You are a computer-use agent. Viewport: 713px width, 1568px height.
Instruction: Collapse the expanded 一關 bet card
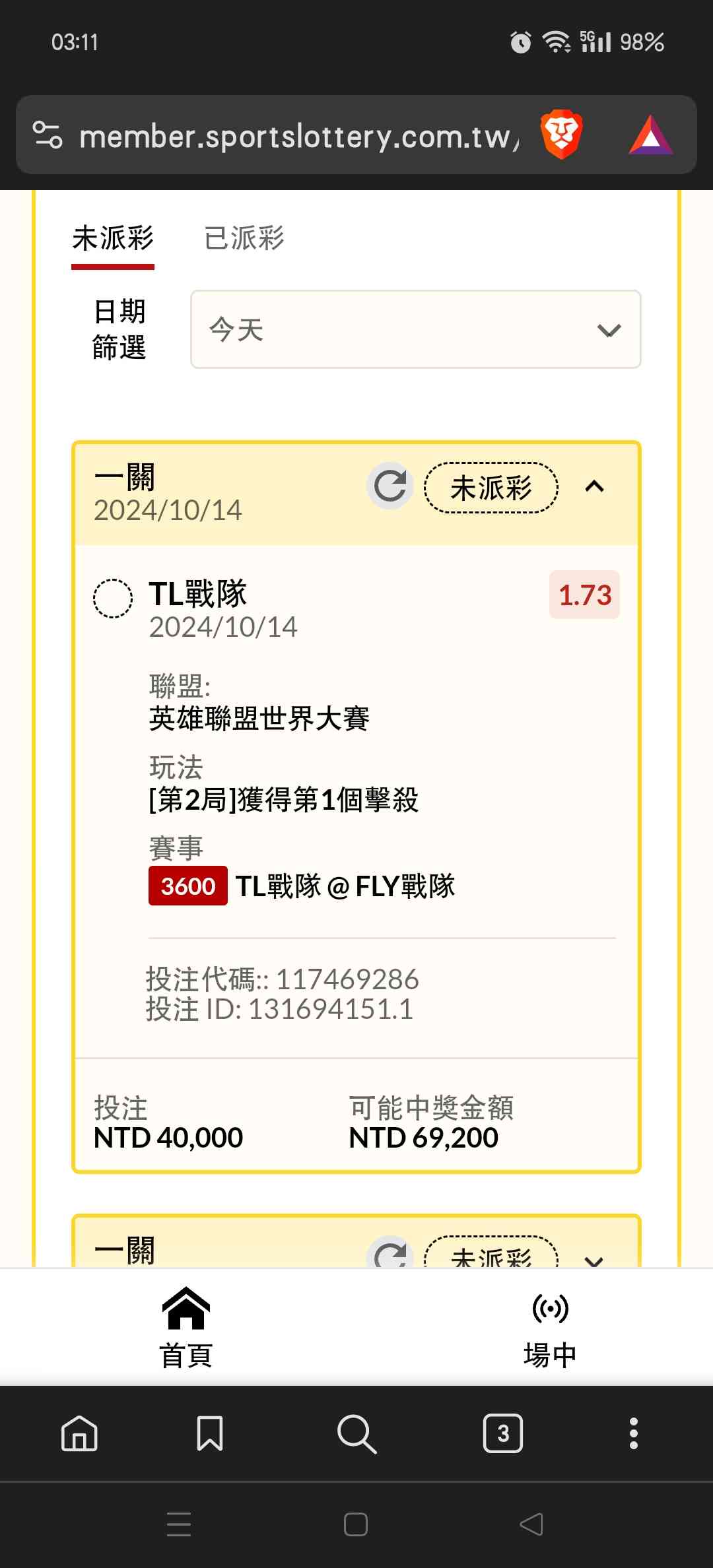pos(594,487)
